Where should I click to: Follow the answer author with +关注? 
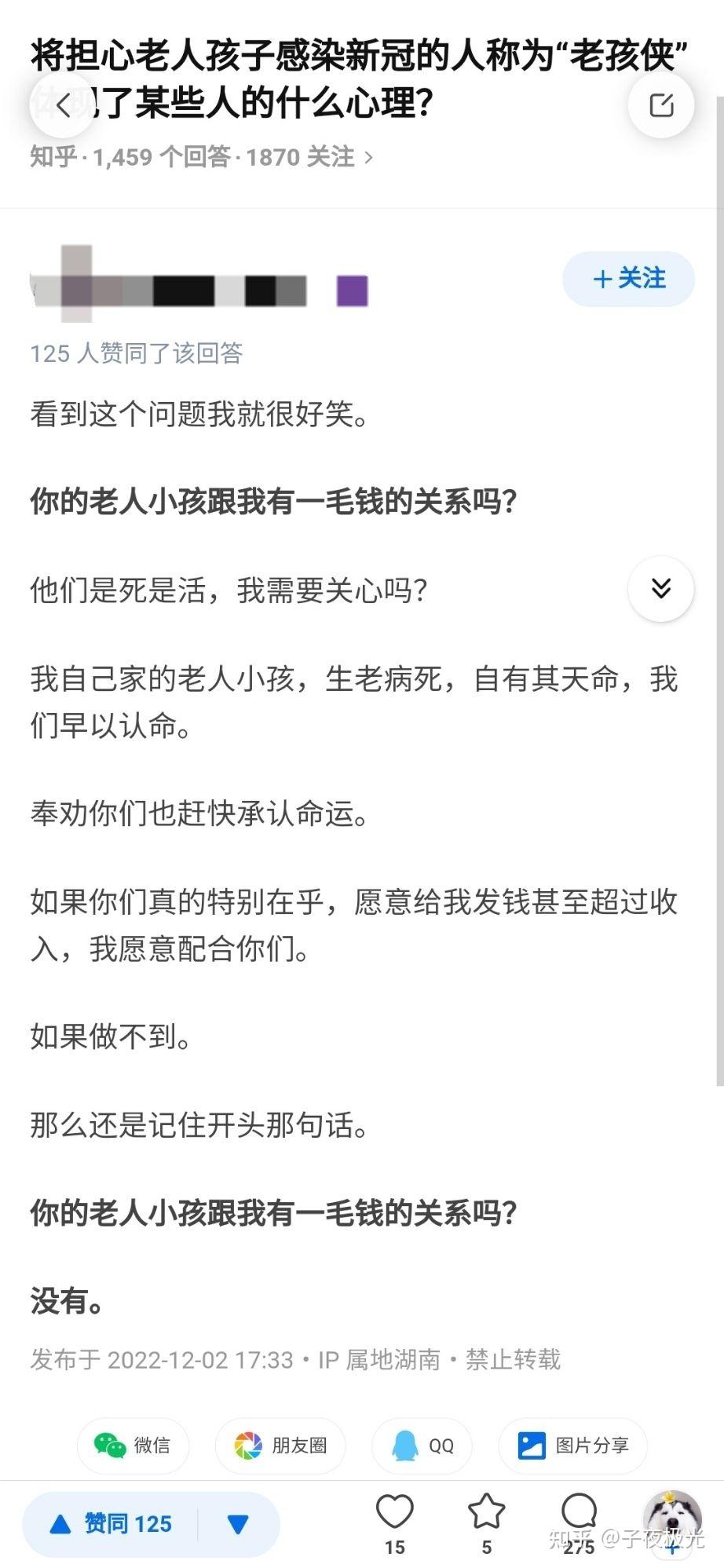tap(628, 279)
